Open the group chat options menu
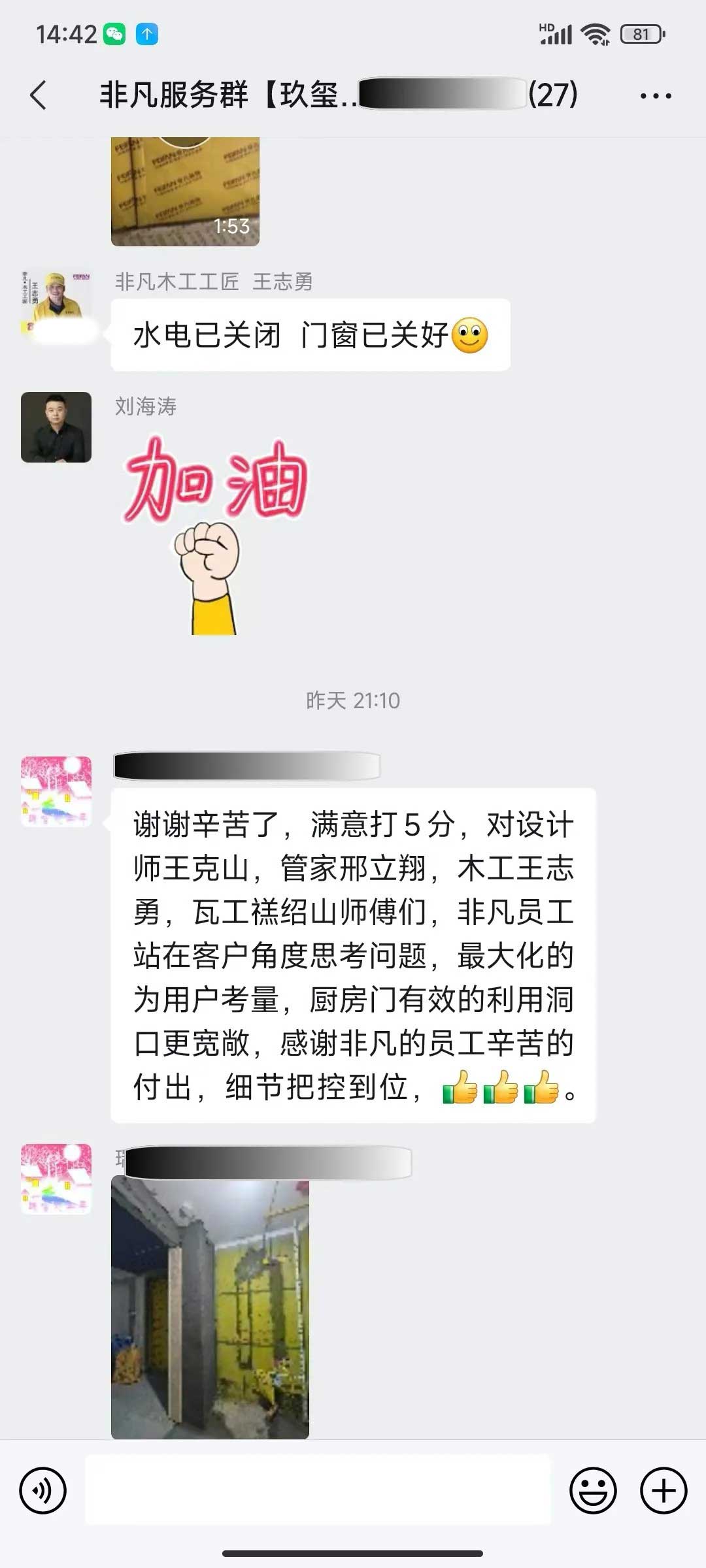 [x=655, y=96]
